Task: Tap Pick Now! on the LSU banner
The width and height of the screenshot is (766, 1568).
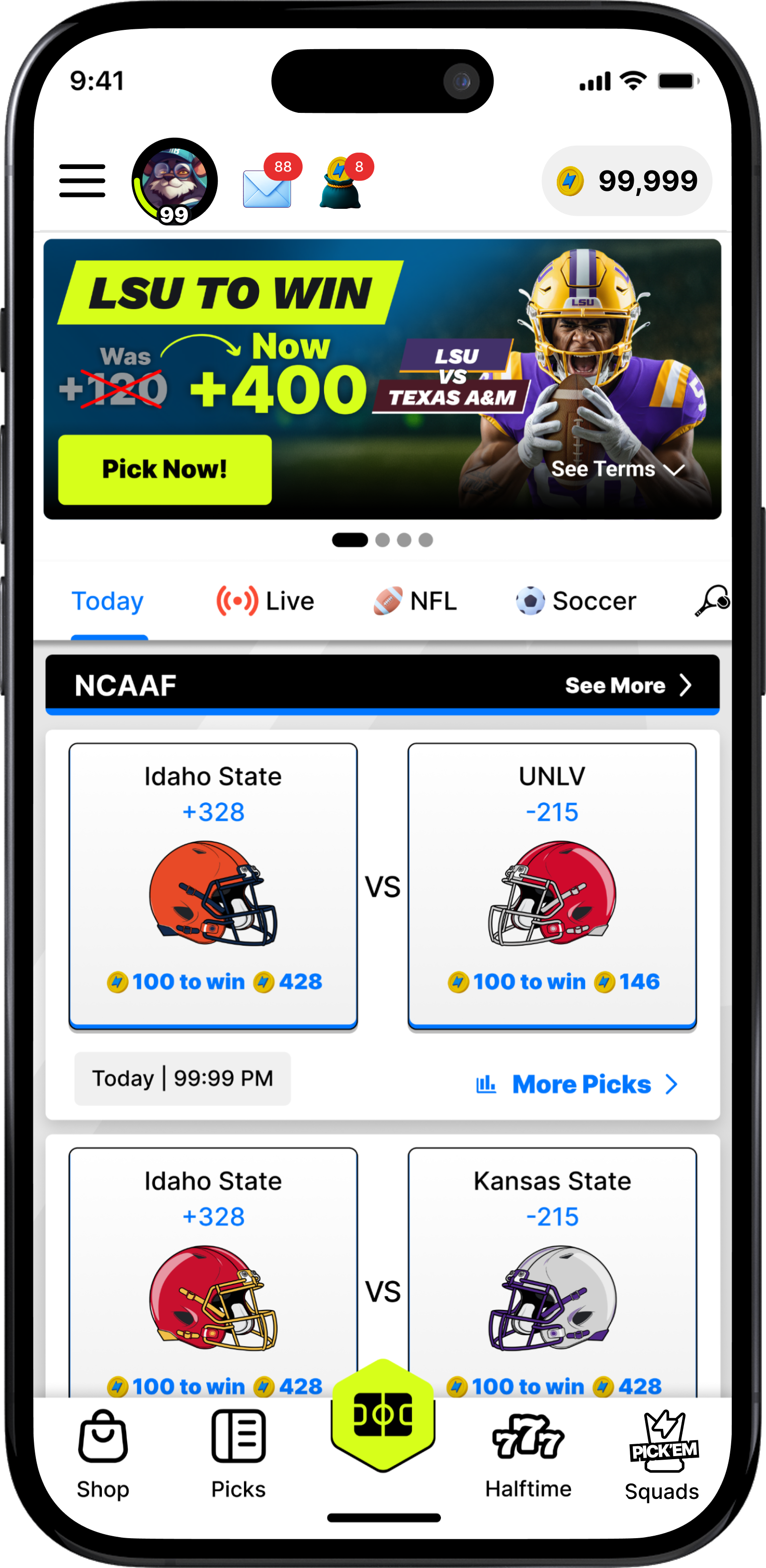Action: [x=165, y=469]
